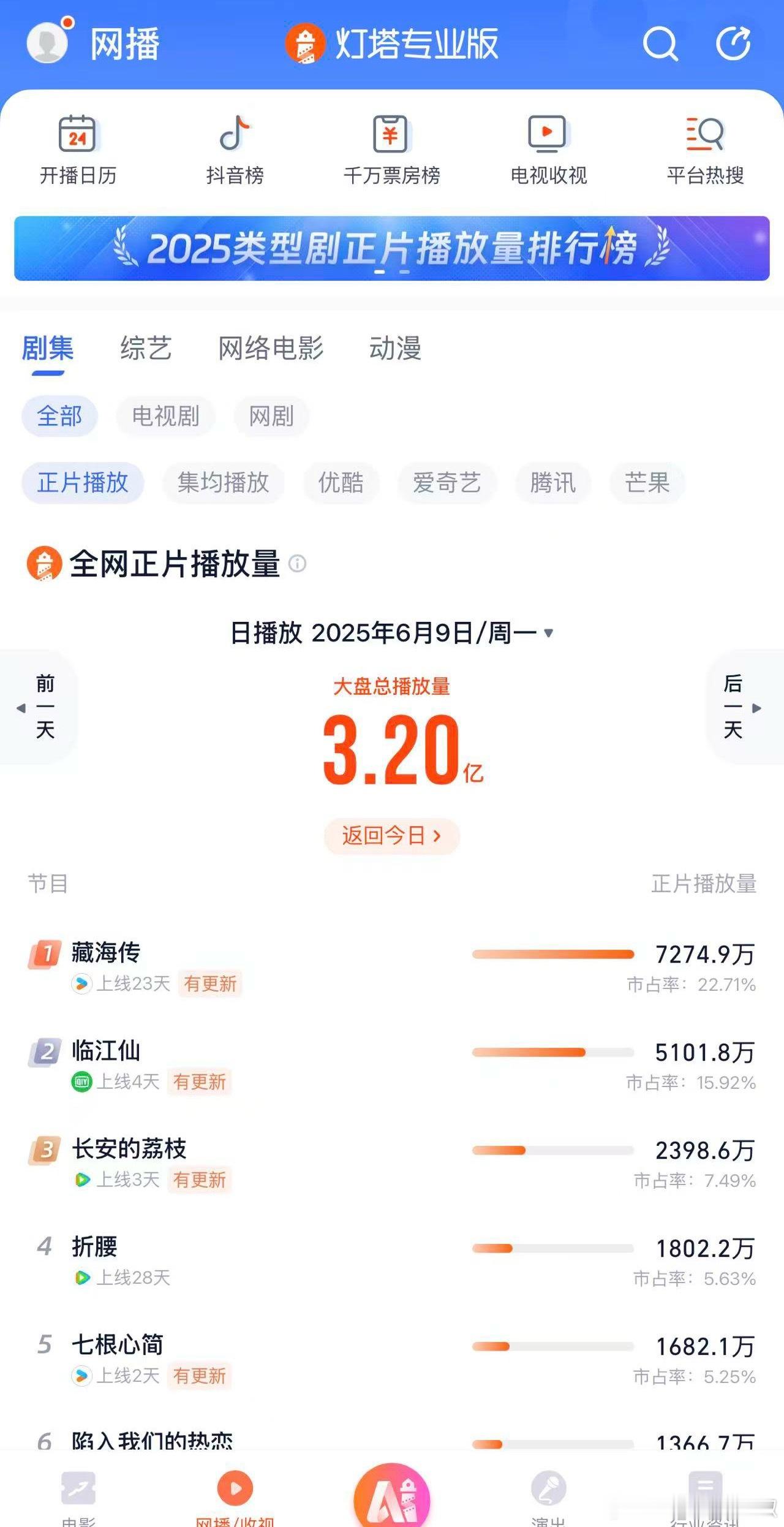The image size is (784, 1527).
Task: Filter by 电视剧 chip
Action: pyautogui.click(x=165, y=417)
